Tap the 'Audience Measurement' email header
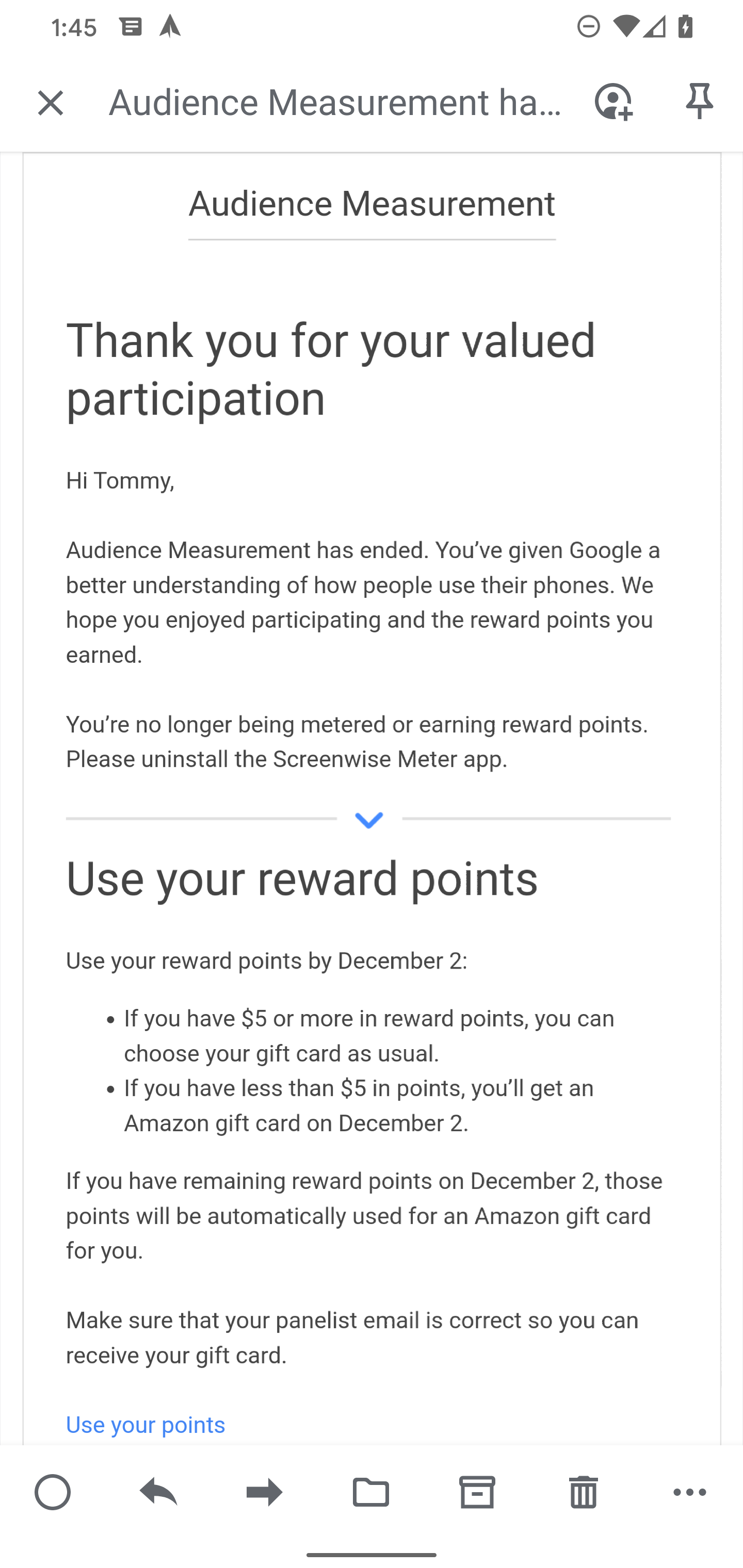This screenshot has height=1568, width=743. coord(371,204)
